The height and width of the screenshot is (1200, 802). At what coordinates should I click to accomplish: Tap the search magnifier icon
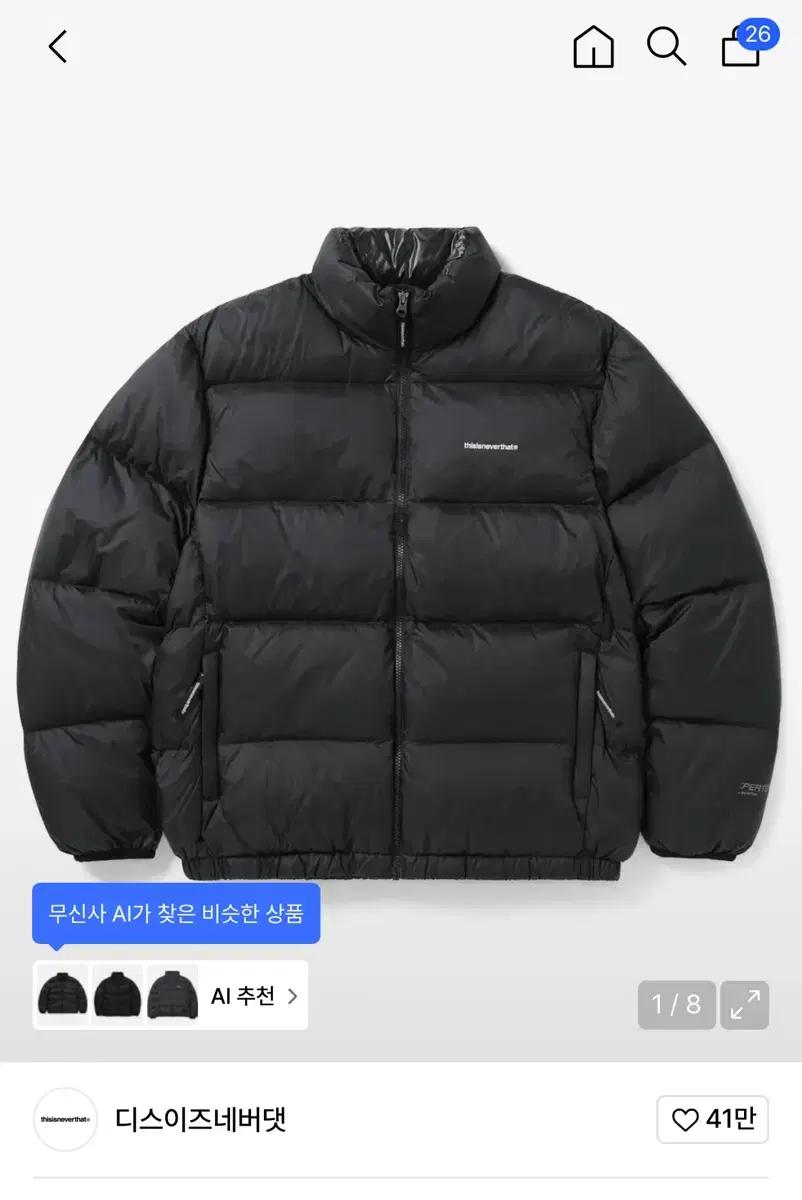tap(667, 47)
